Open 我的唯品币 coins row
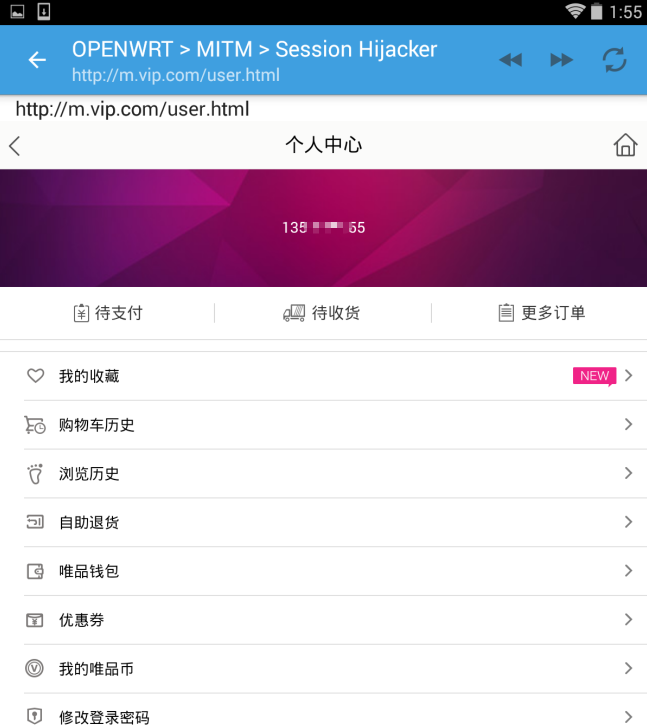 [x=323, y=669]
